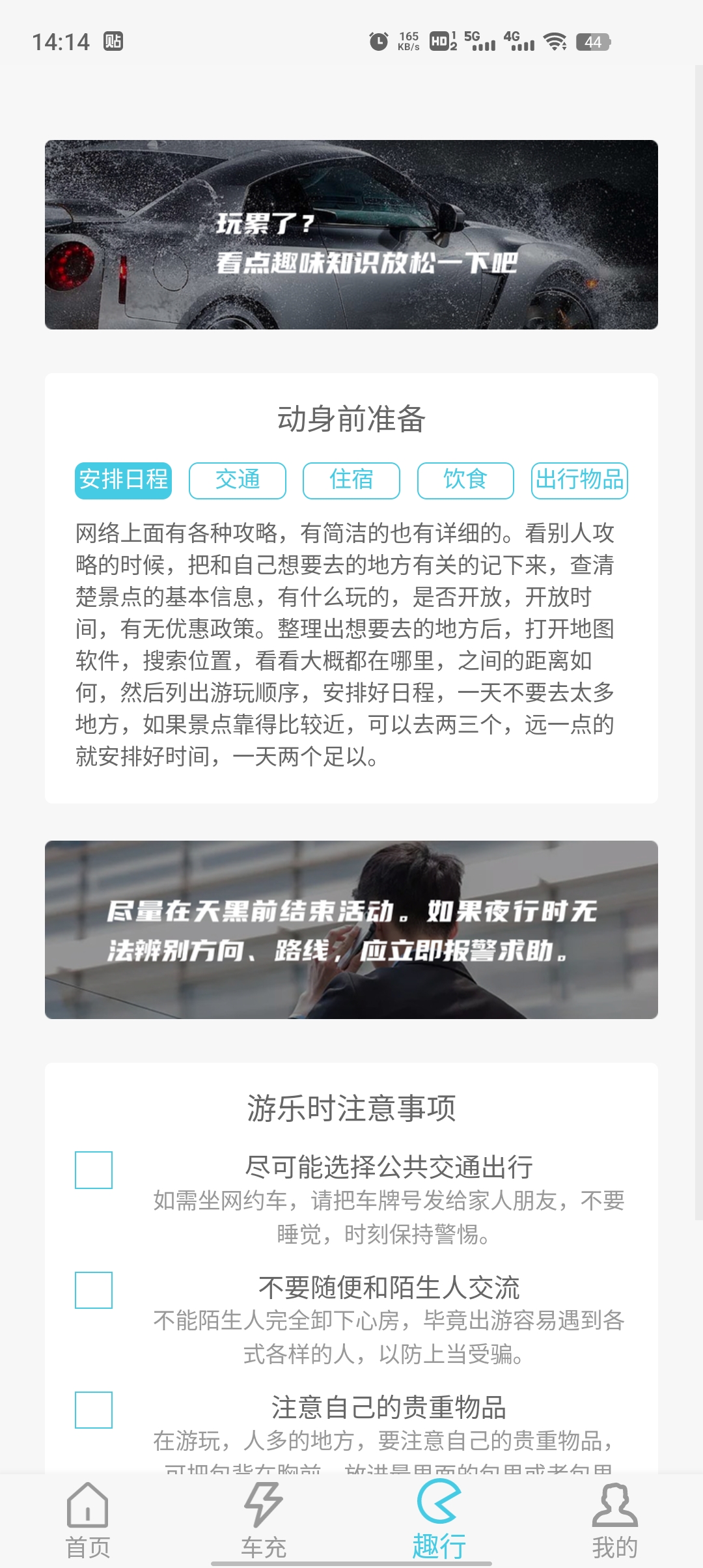The width and height of the screenshot is (703, 1568).
Task: Check 尽可能选择公共交通出行 checkbox
Action: [94, 1169]
